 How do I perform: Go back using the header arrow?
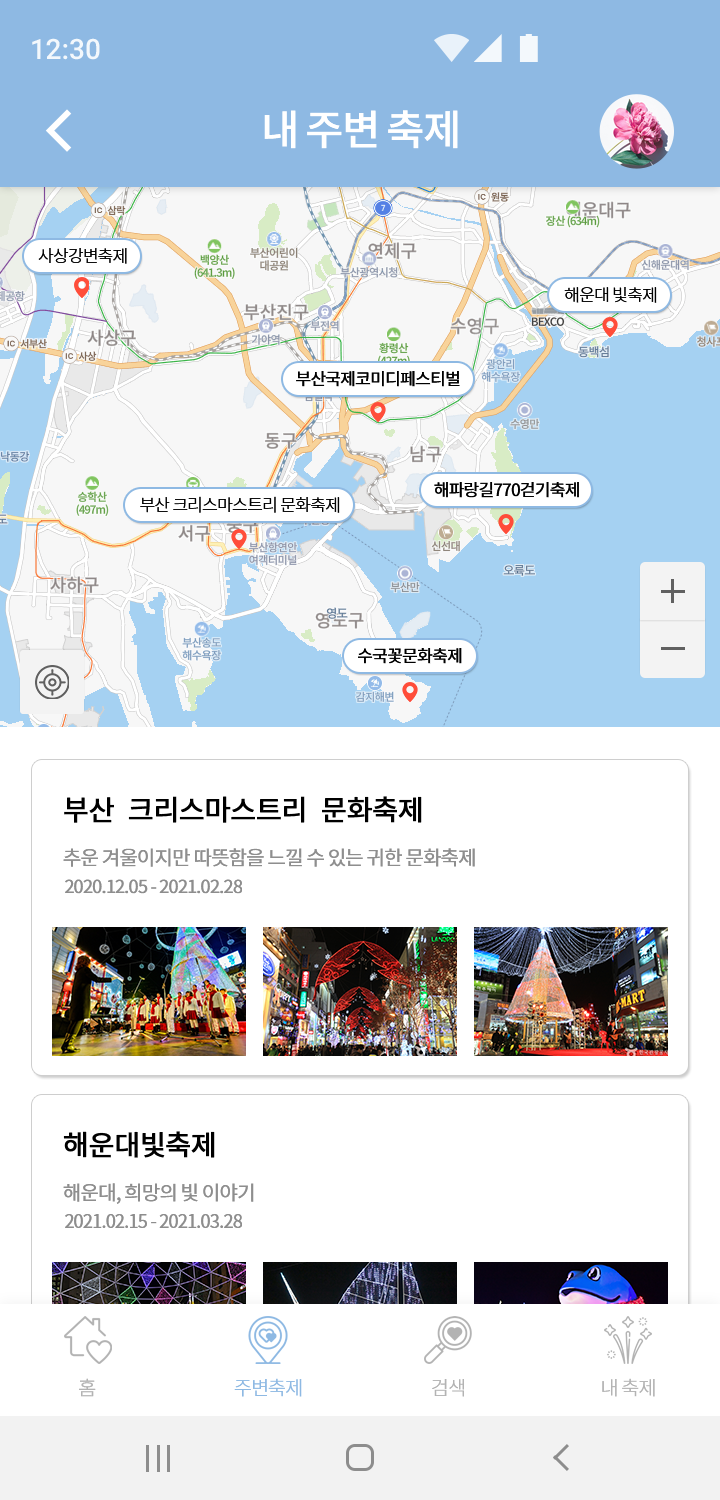60,131
